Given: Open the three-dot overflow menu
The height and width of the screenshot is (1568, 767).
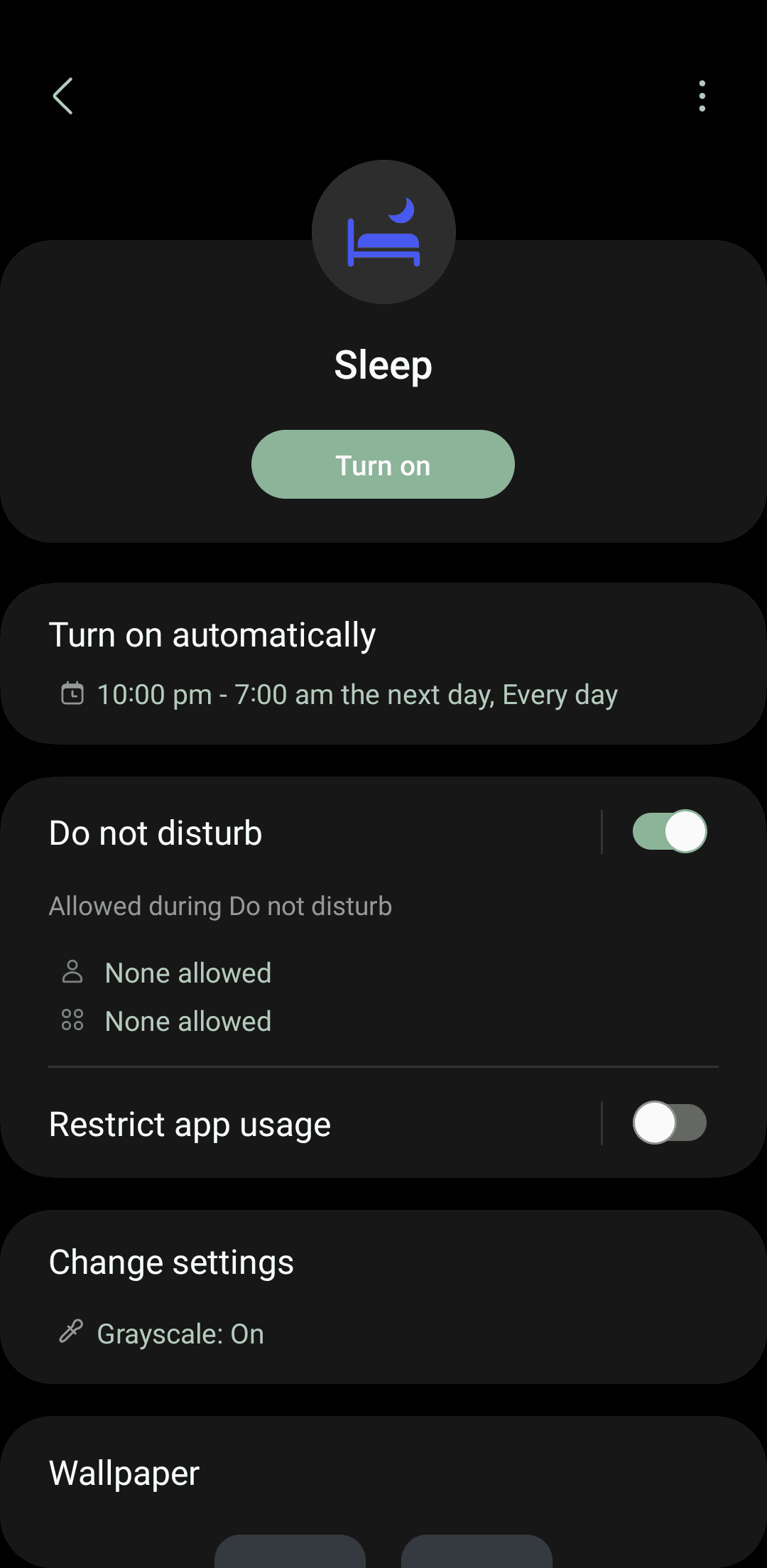Looking at the screenshot, I should pyautogui.click(x=702, y=96).
